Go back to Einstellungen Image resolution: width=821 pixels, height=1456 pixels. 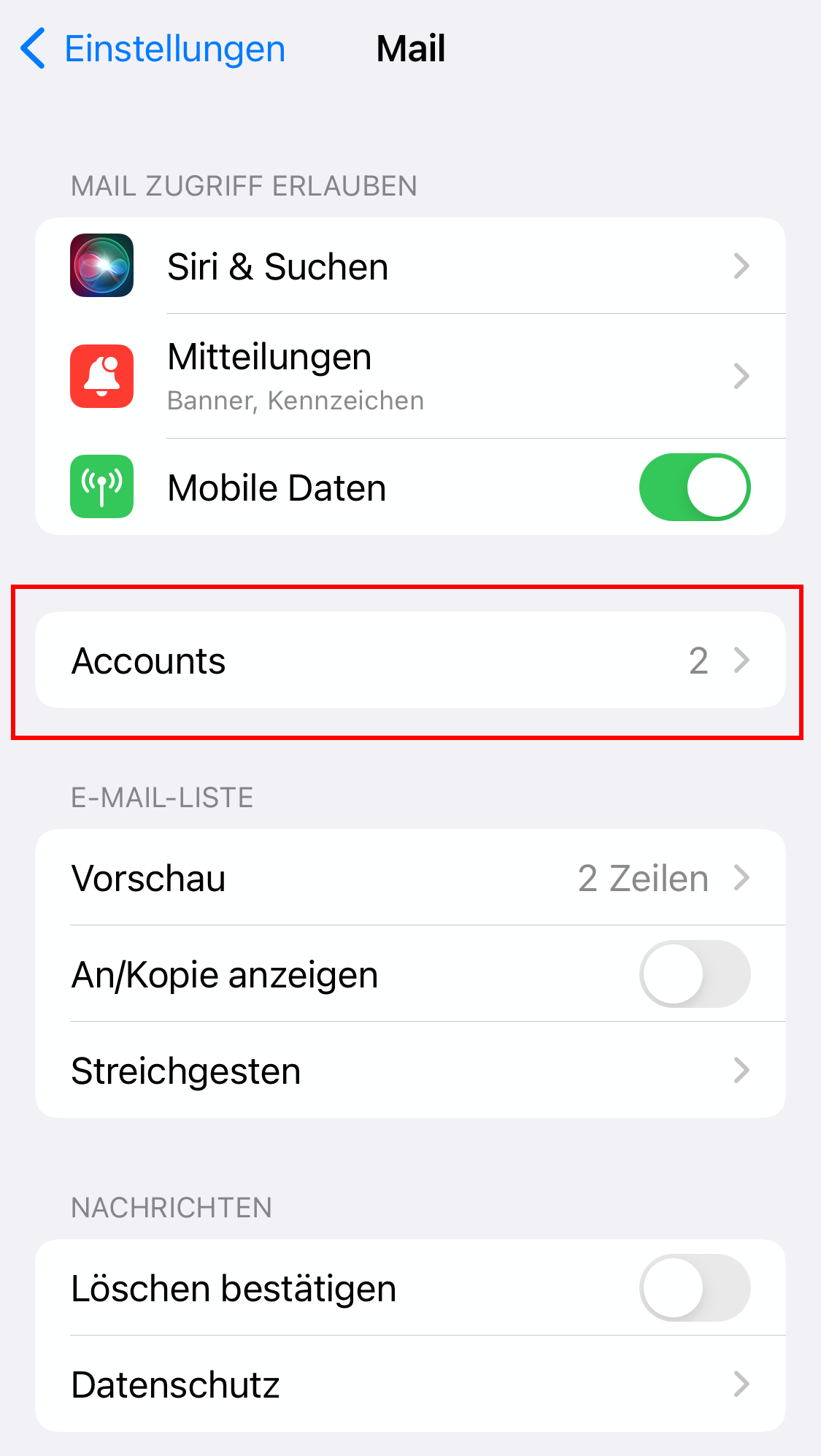[153, 49]
